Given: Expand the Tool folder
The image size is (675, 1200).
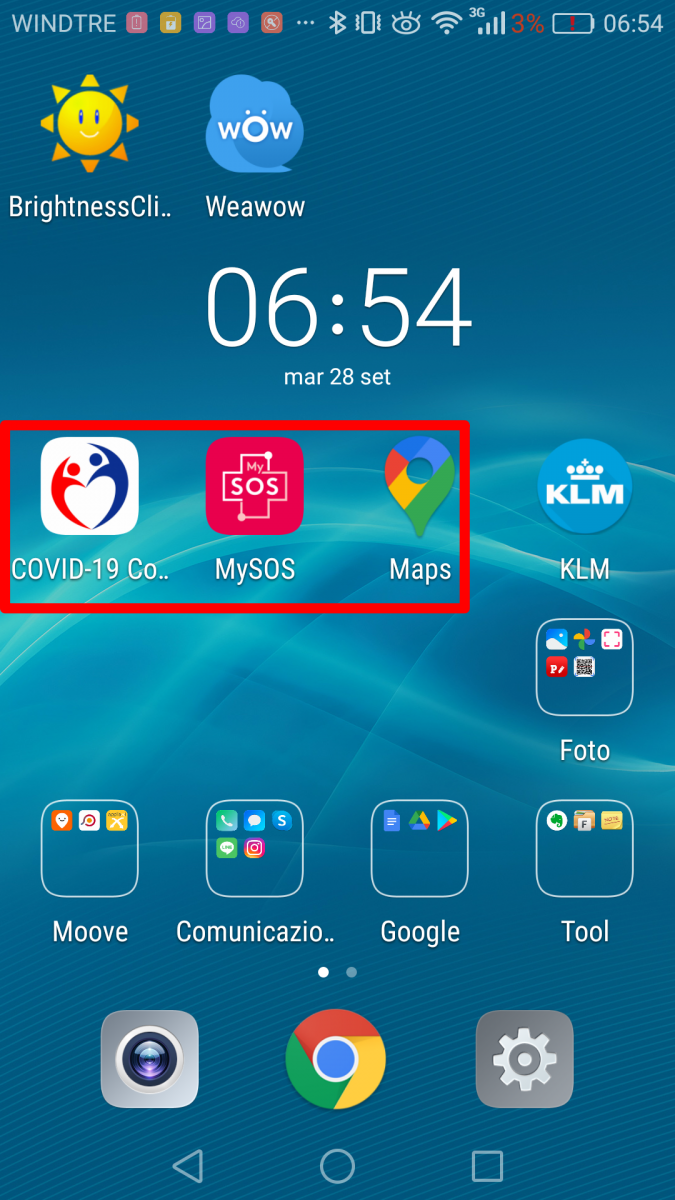Looking at the screenshot, I should tap(585, 848).
